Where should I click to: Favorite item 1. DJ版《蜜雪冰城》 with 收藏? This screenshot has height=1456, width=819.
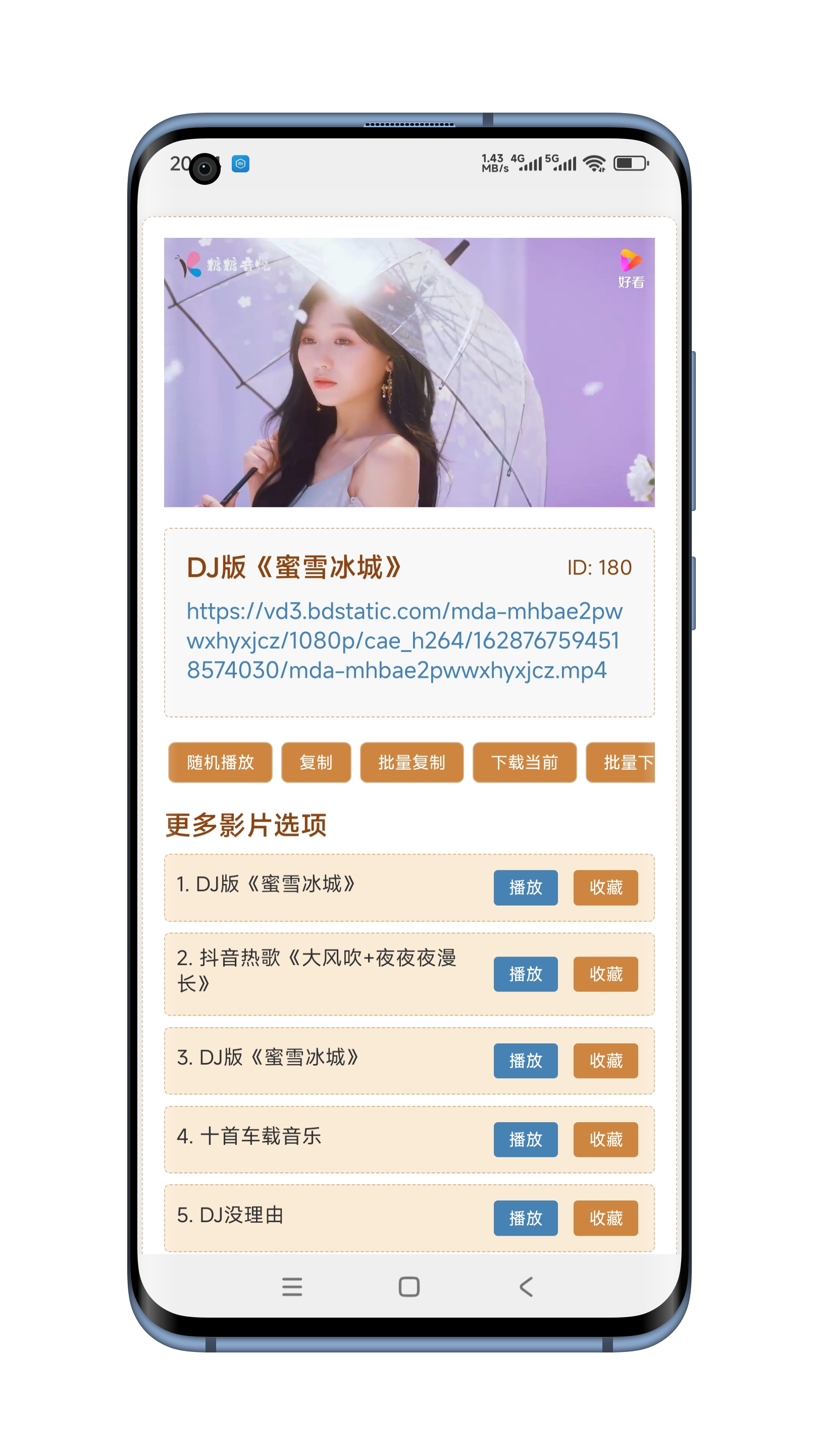tap(605, 887)
